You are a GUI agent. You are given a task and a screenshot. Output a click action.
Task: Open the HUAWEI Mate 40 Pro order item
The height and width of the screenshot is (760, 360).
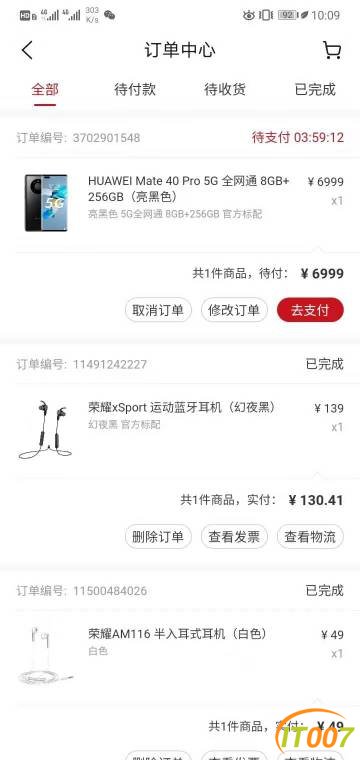180,204
